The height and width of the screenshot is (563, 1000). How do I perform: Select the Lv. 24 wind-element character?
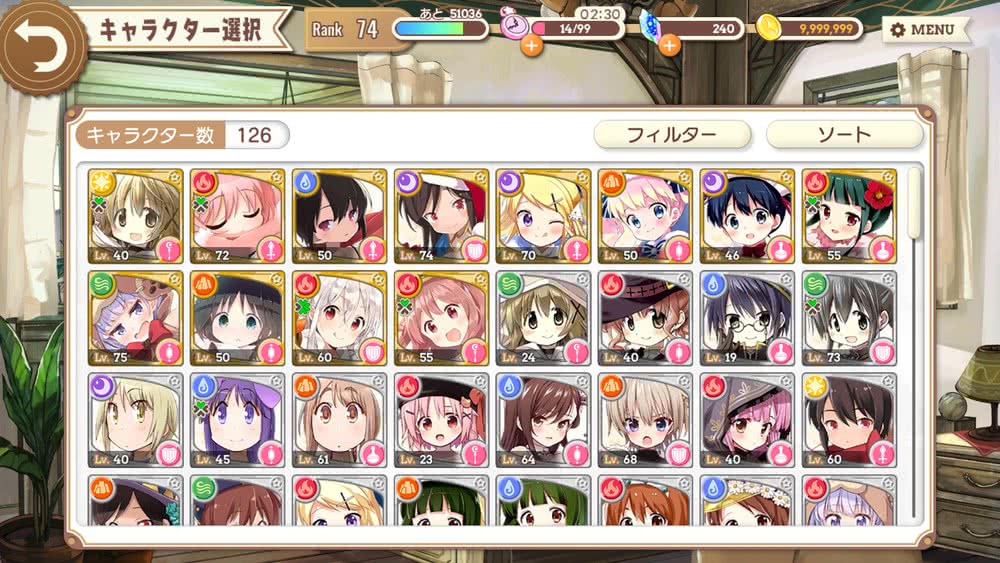[543, 317]
